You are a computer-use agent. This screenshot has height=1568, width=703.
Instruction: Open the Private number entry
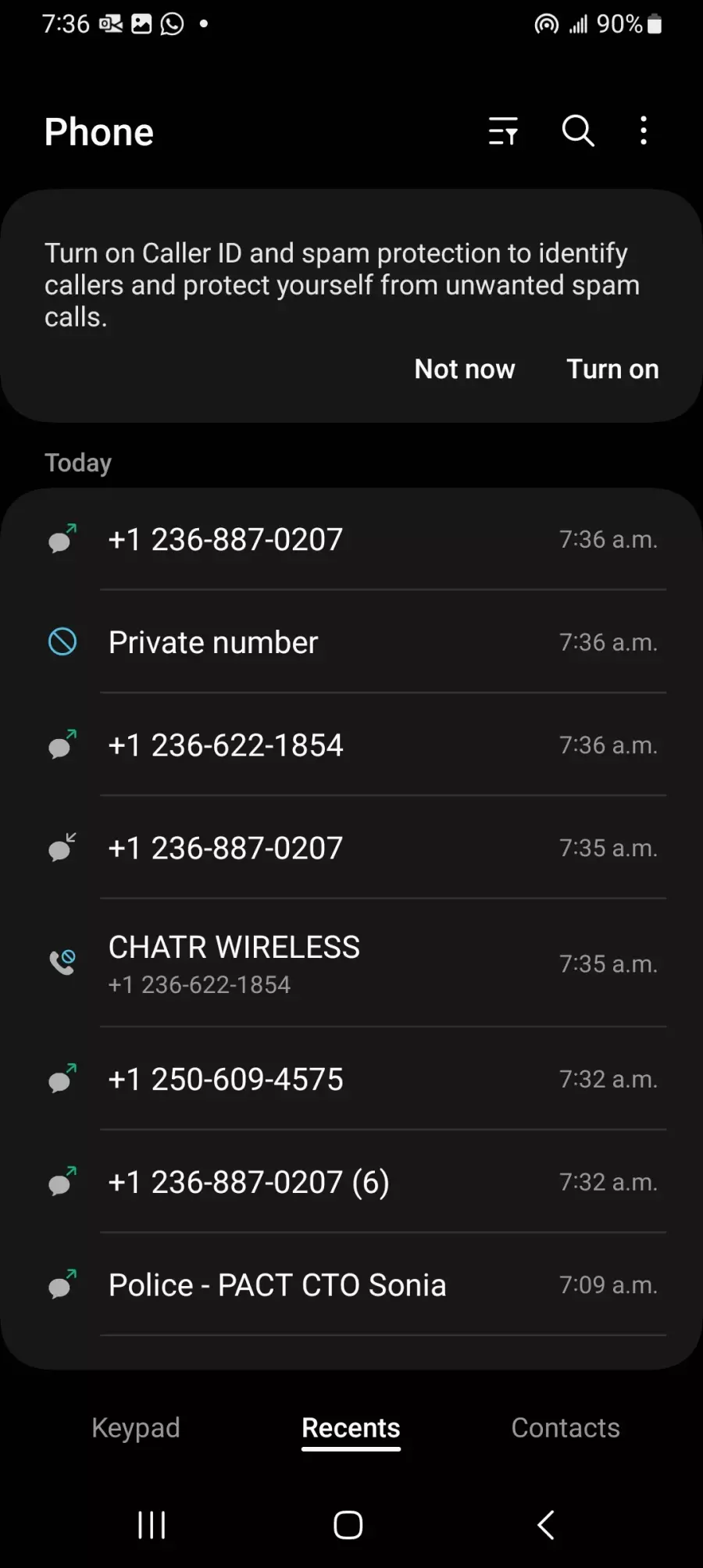coord(351,642)
